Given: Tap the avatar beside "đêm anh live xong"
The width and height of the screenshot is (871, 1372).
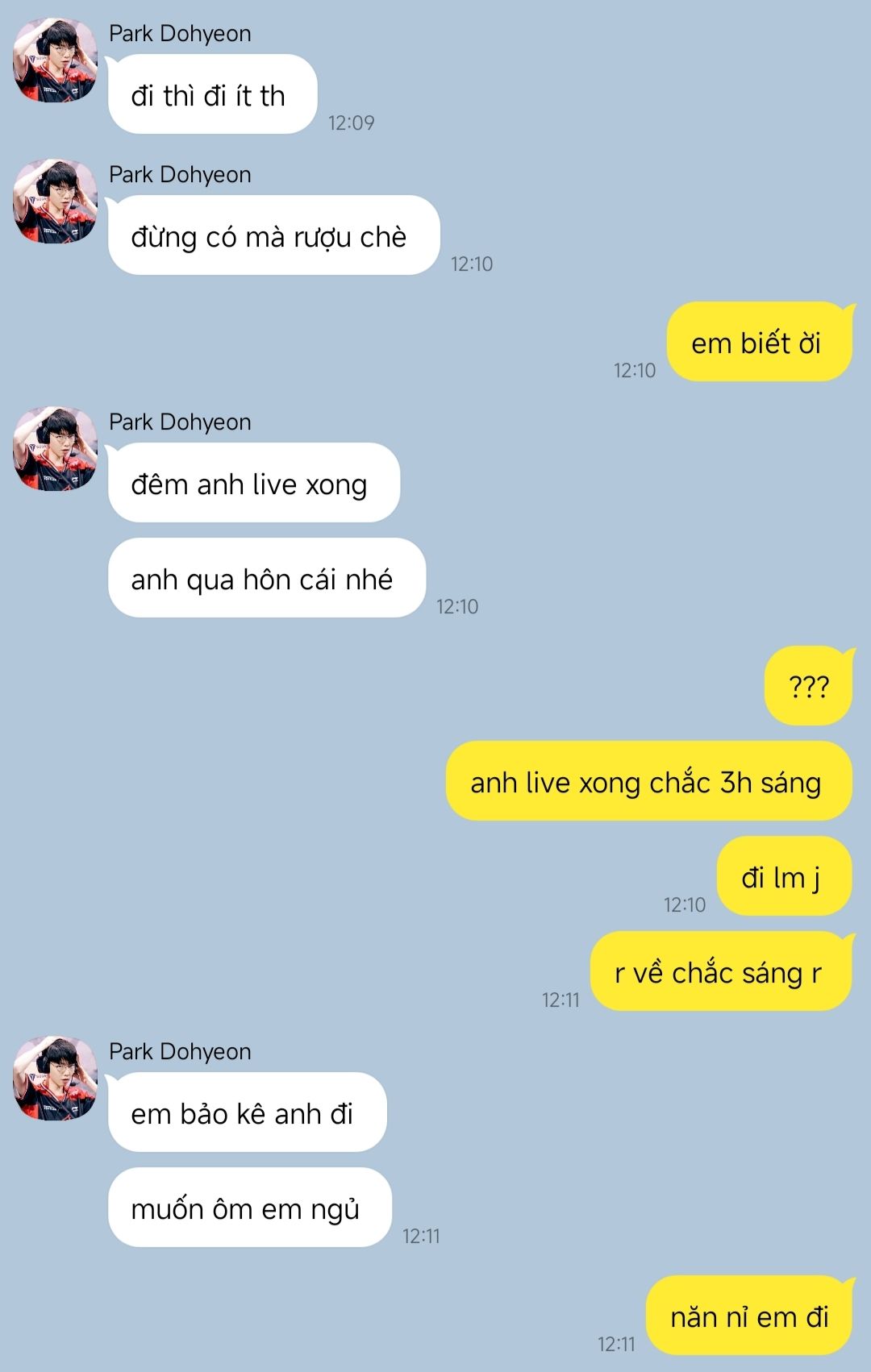Looking at the screenshot, I should 55,448.
